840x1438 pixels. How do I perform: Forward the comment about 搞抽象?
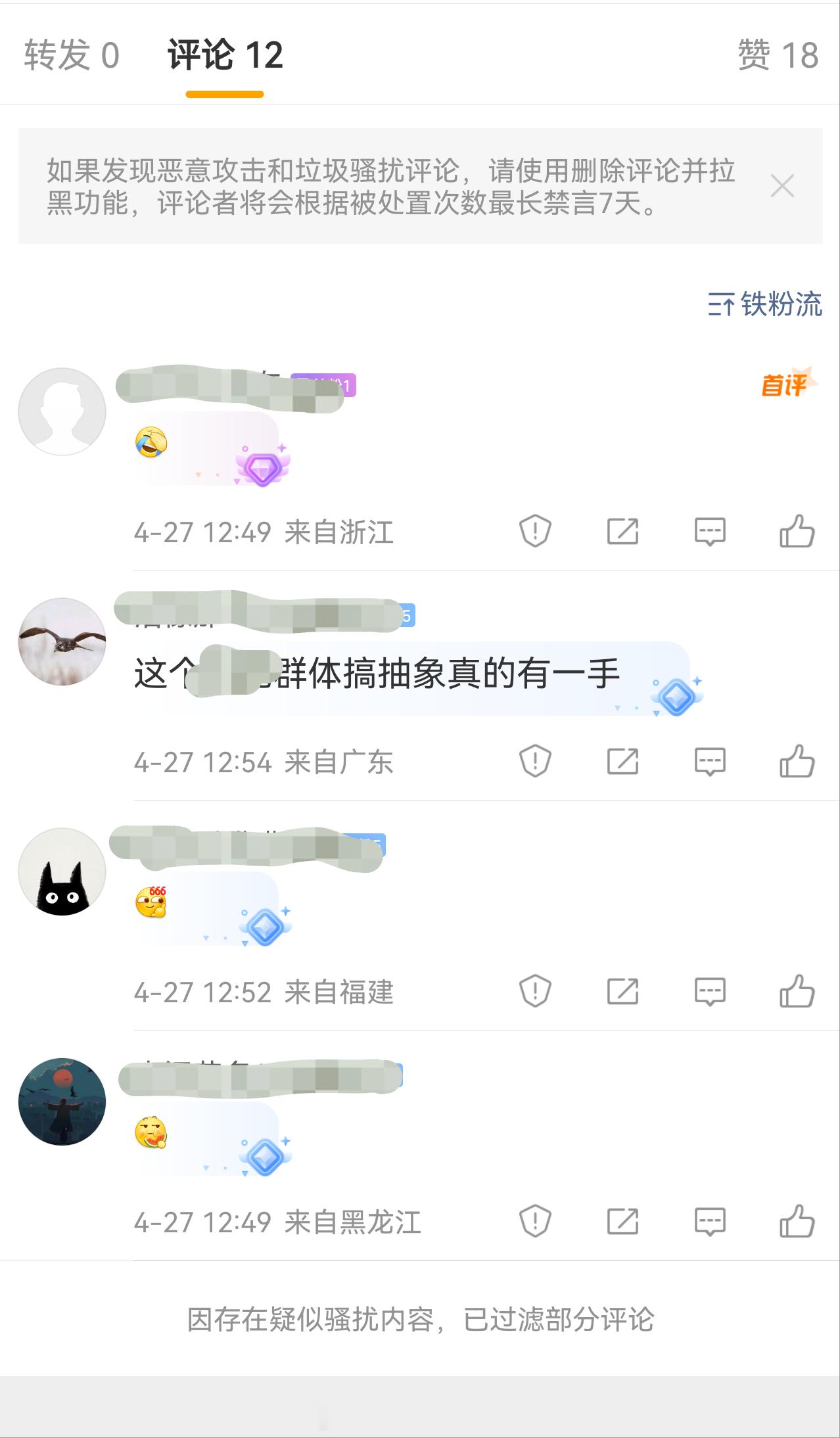(623, 762)
